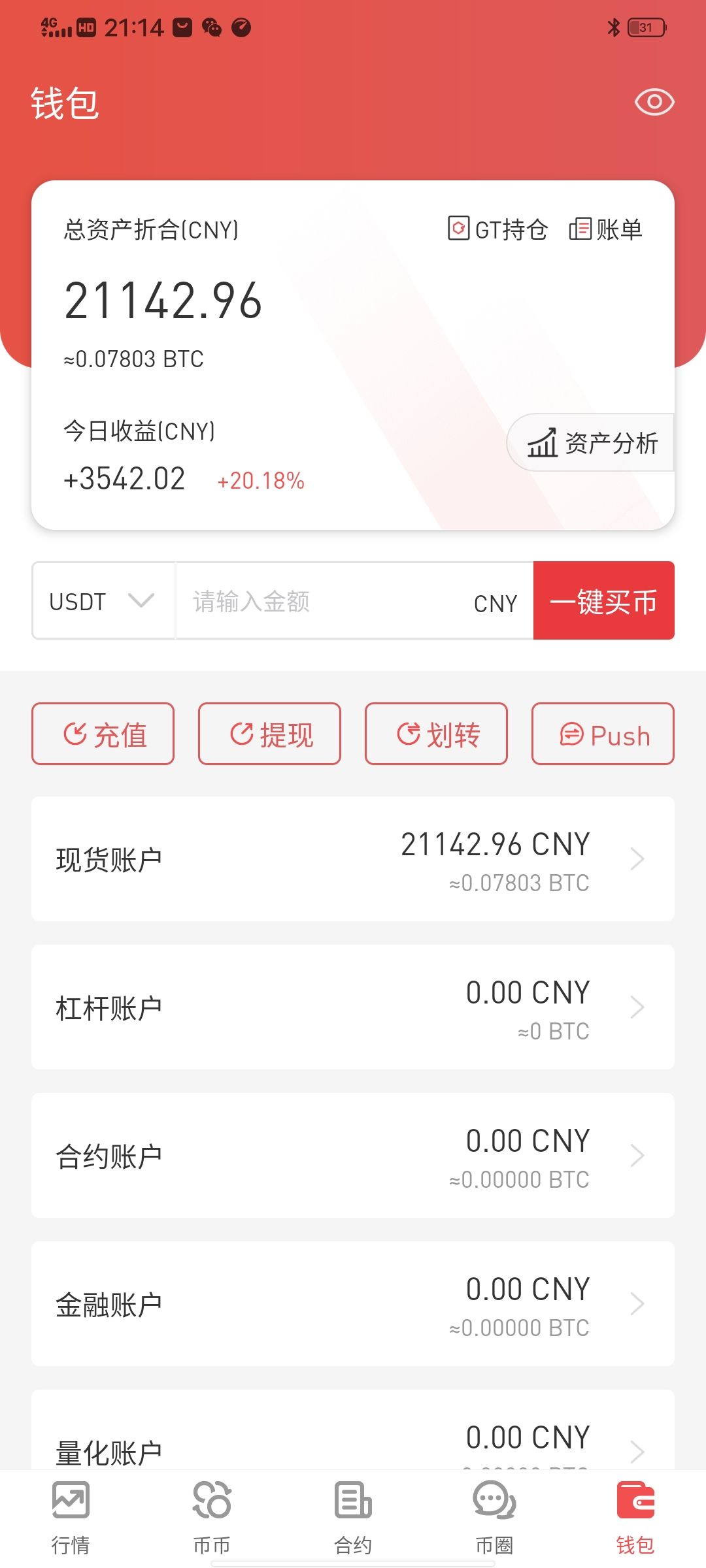
Task: Tap the 一键买币 quick buy button
Action: pos(603,601)
